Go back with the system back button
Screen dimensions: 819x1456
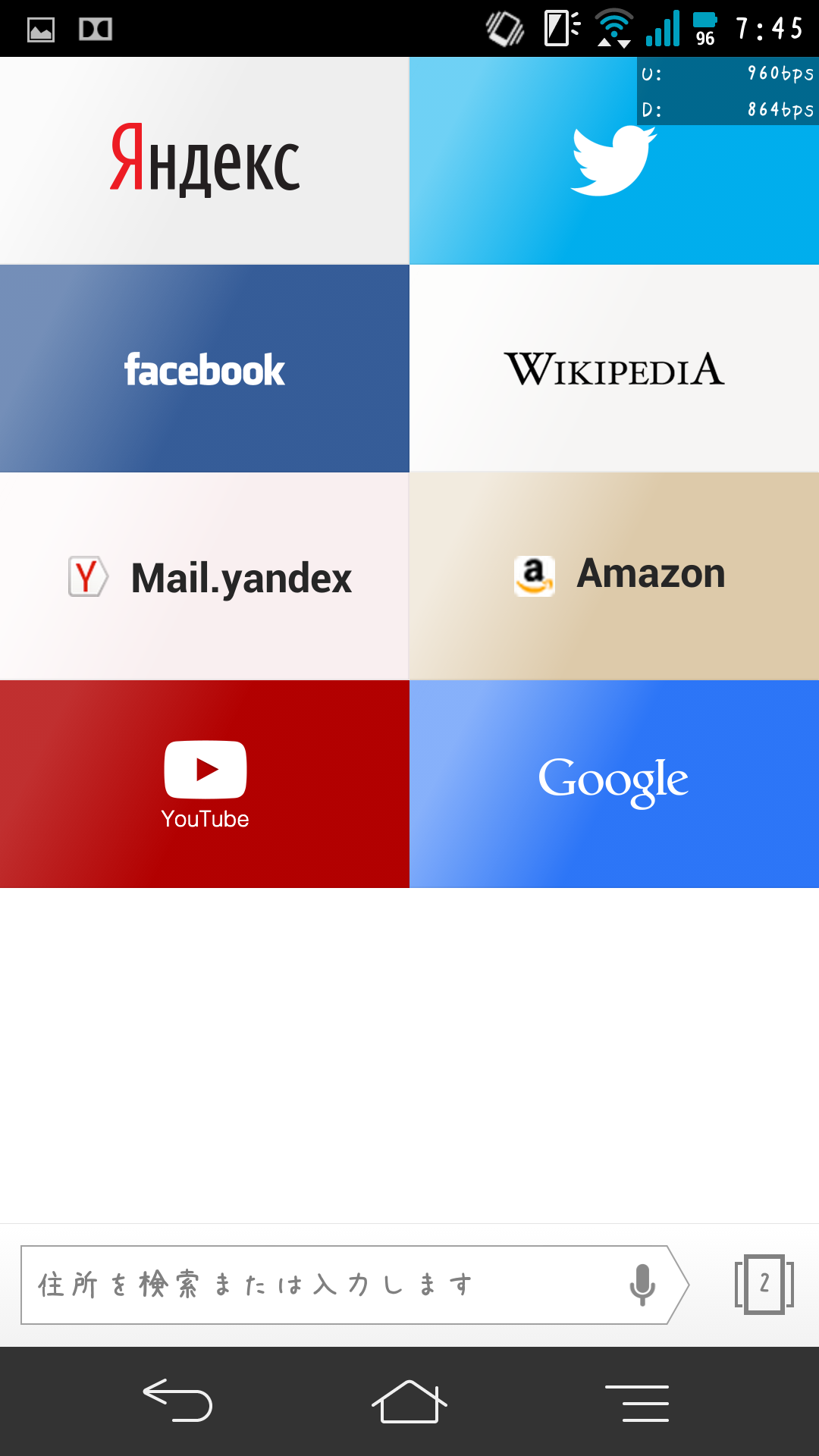[178, 1401]
